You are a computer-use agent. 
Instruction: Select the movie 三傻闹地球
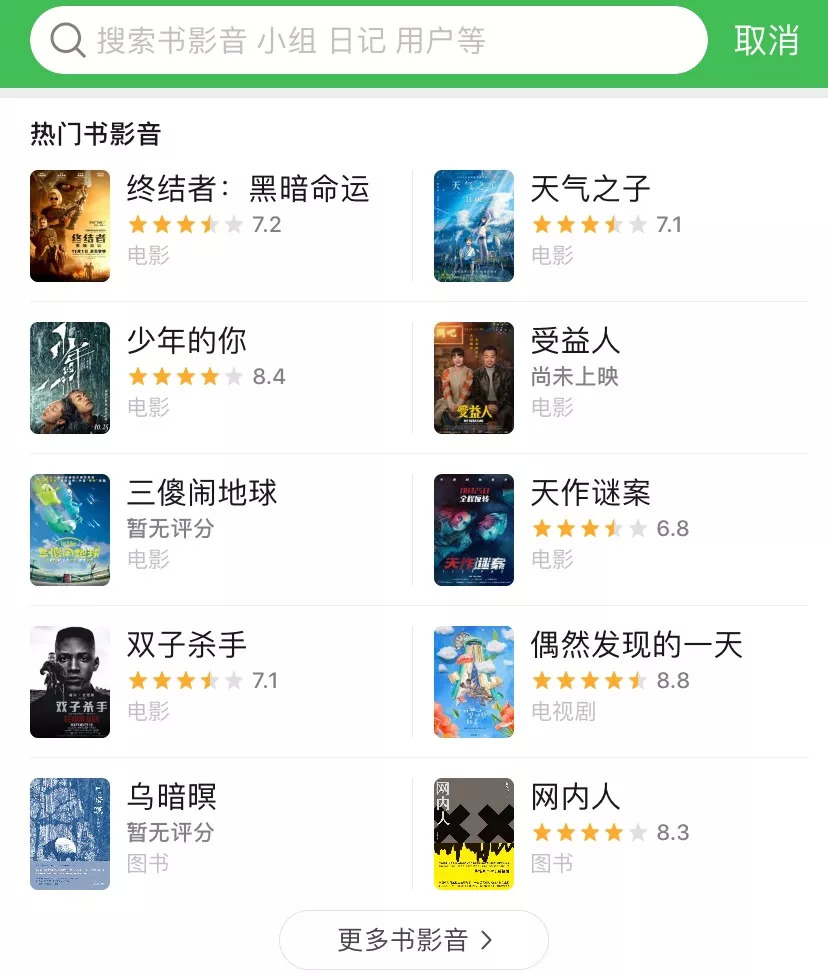[202, 493]
